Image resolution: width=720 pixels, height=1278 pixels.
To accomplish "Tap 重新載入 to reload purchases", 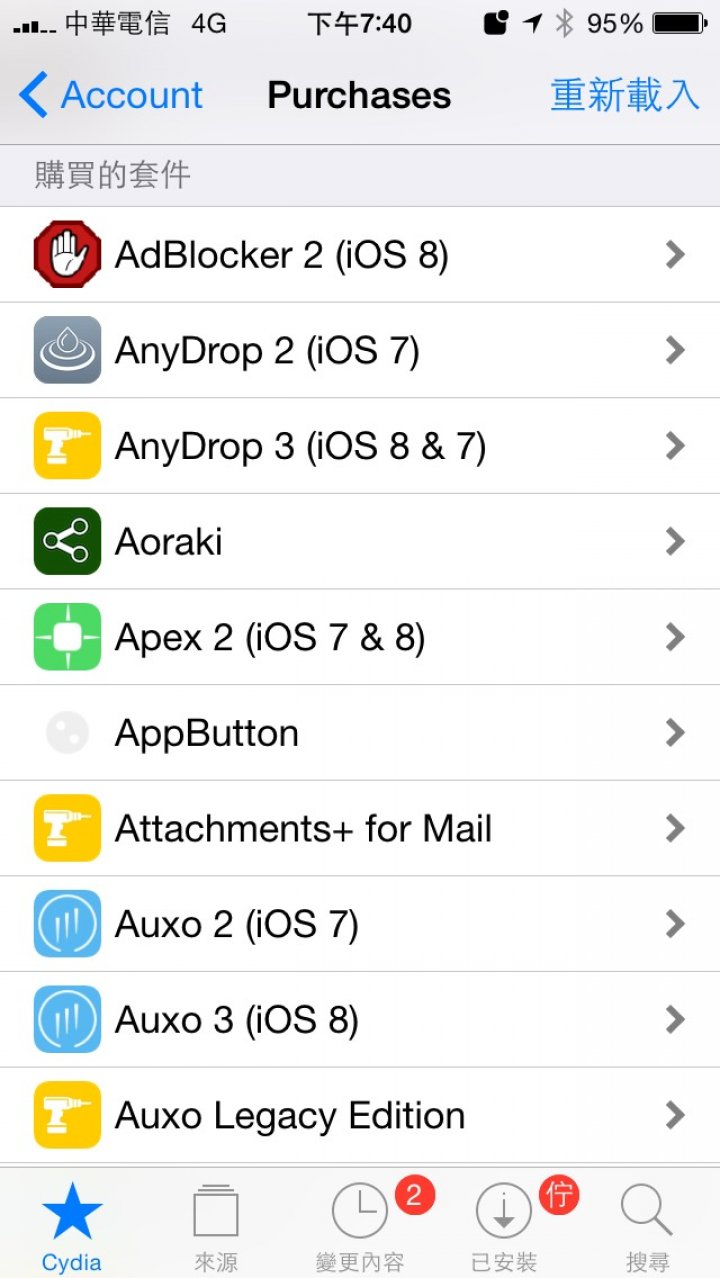I will click(625, 95).
